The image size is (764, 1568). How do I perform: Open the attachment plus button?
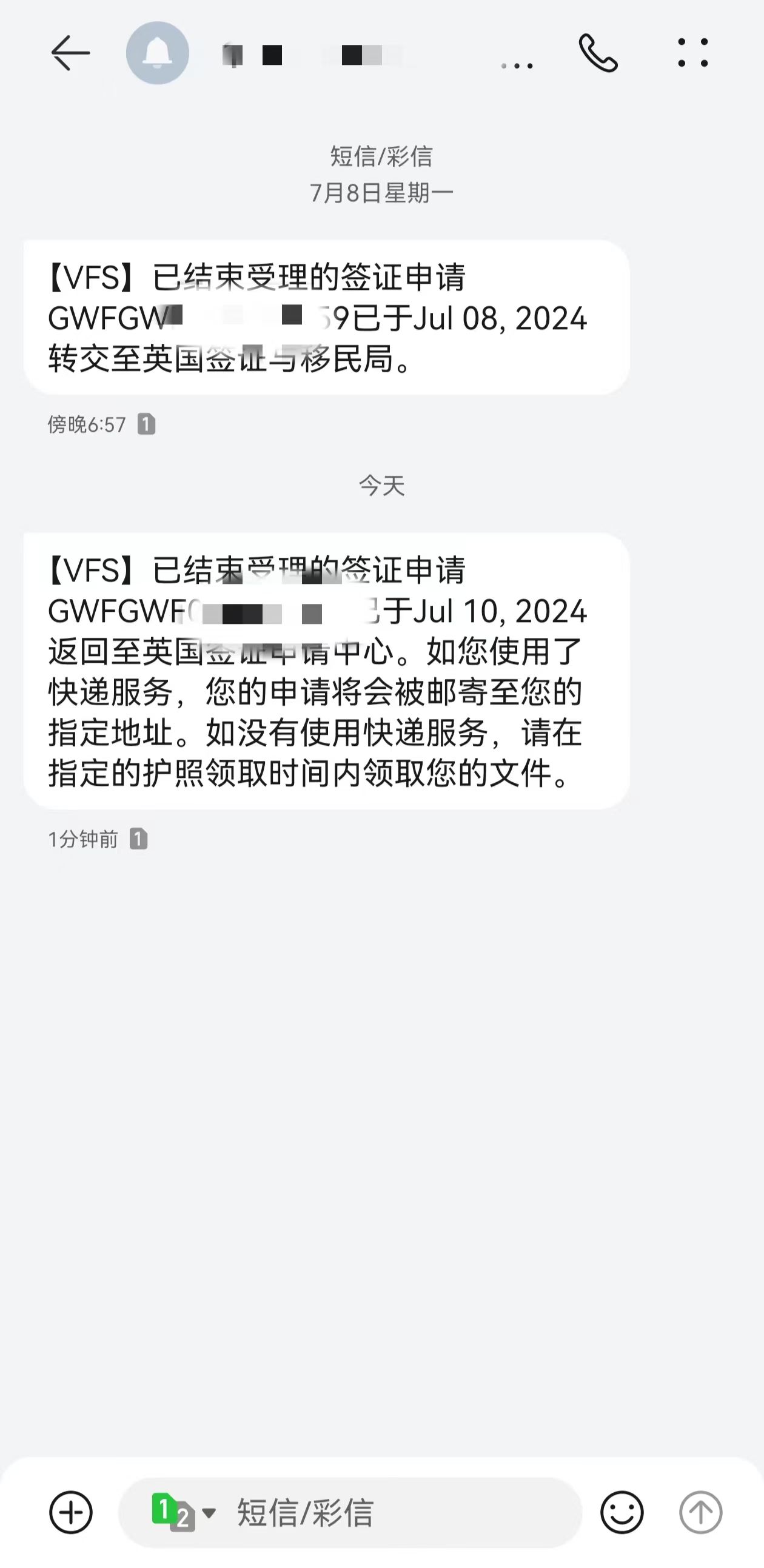[71, 1512]
